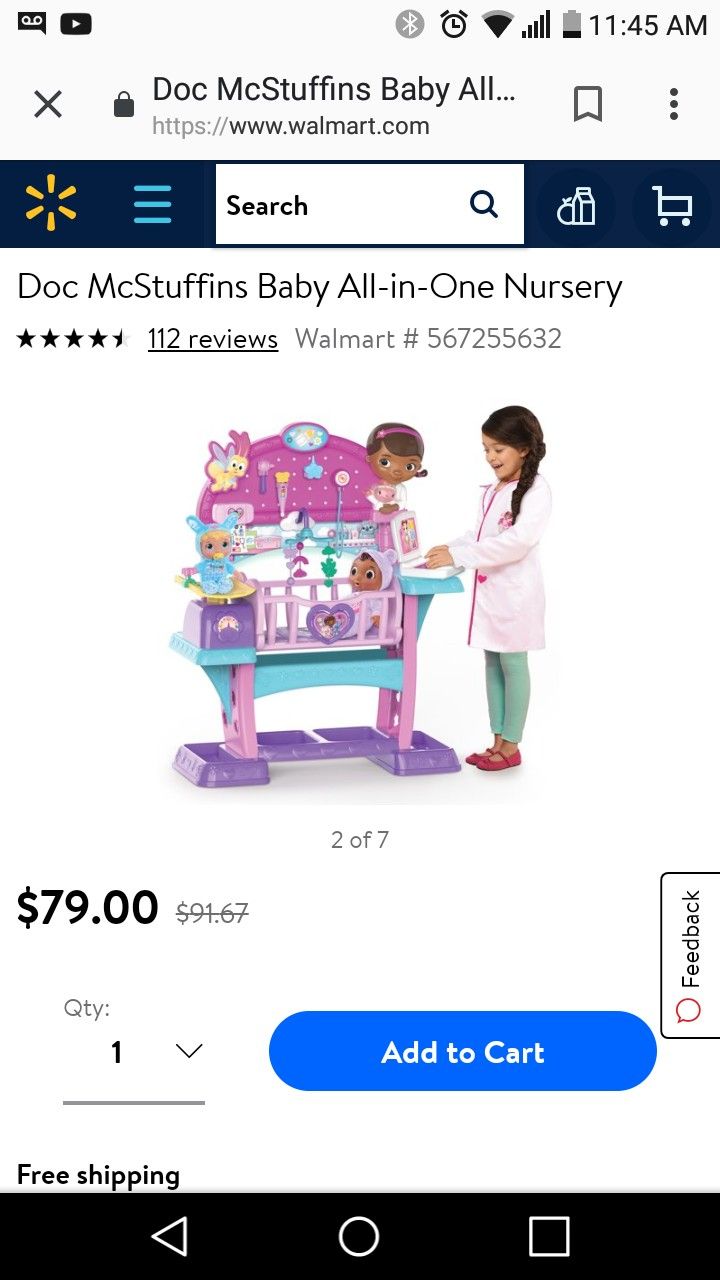
Task: Close the browser tab with X
Action: click(48, 104)
